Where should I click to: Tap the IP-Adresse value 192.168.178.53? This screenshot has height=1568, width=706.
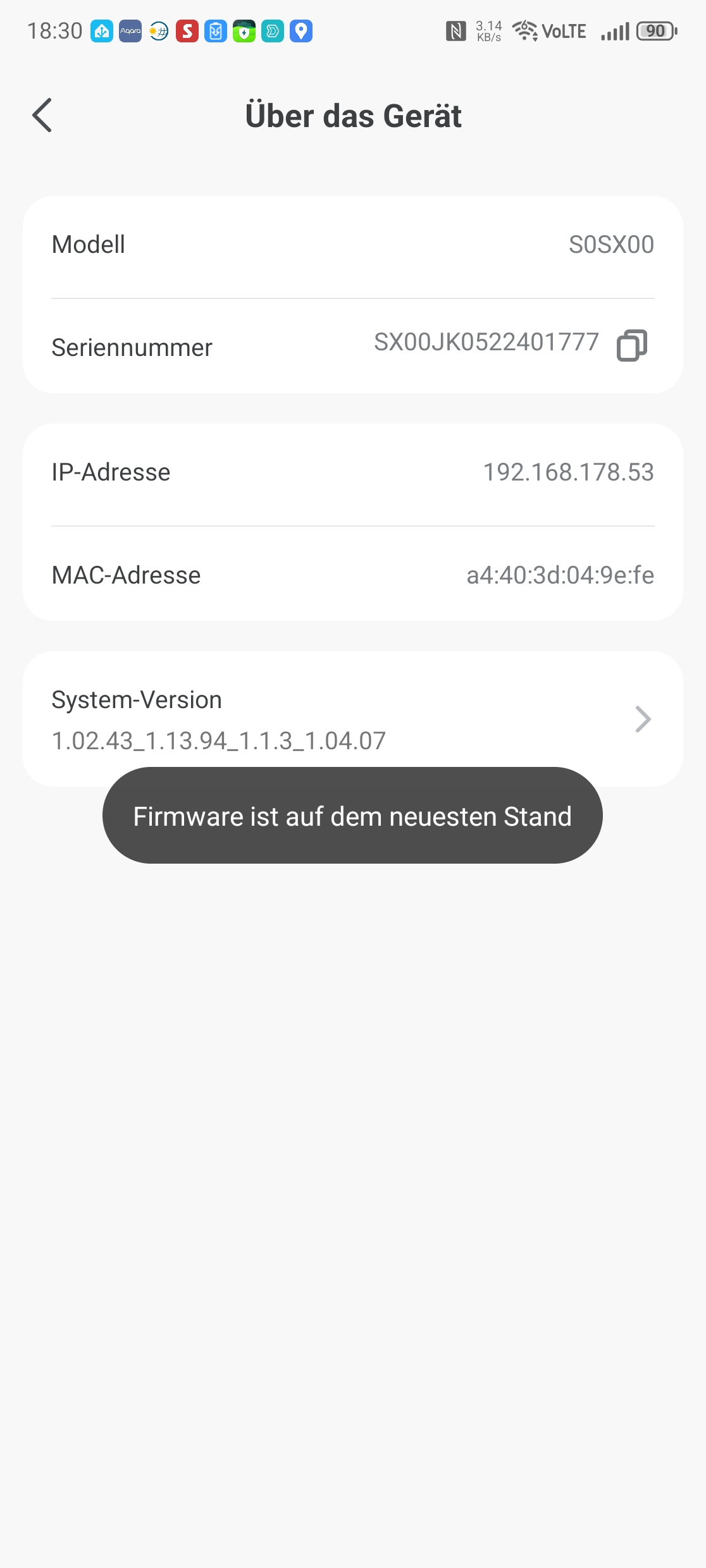click(x=568, y=472)
